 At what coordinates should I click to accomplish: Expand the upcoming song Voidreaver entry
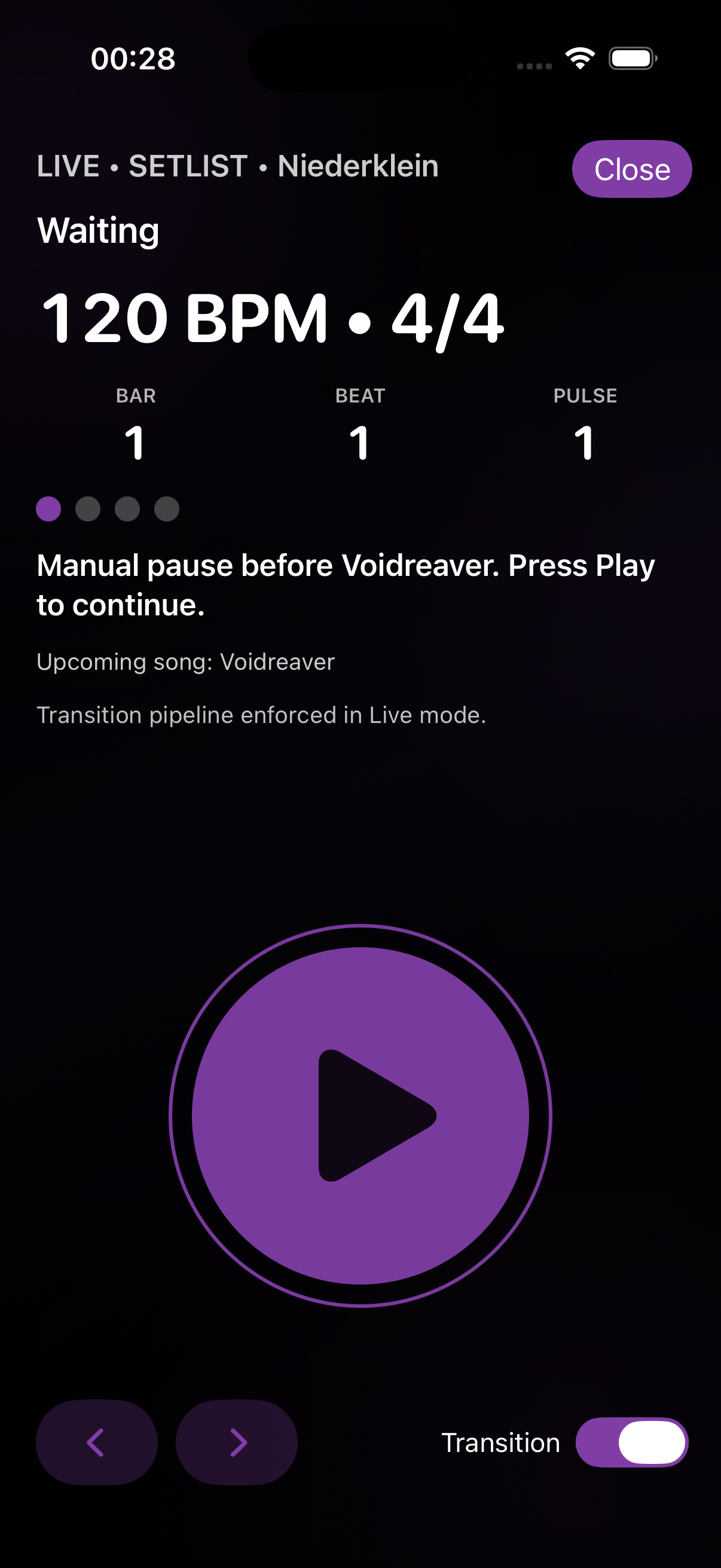[185, 661]
